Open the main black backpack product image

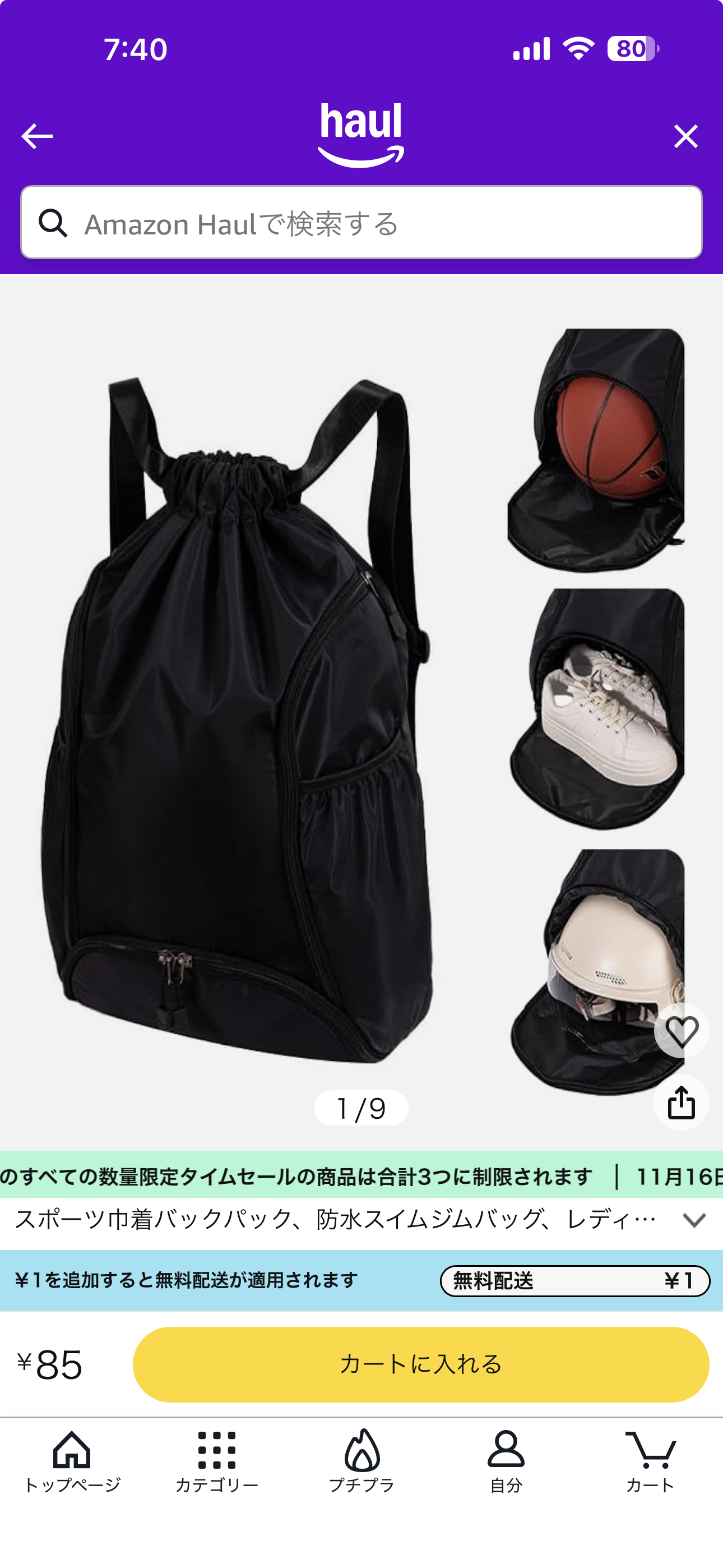237,718
